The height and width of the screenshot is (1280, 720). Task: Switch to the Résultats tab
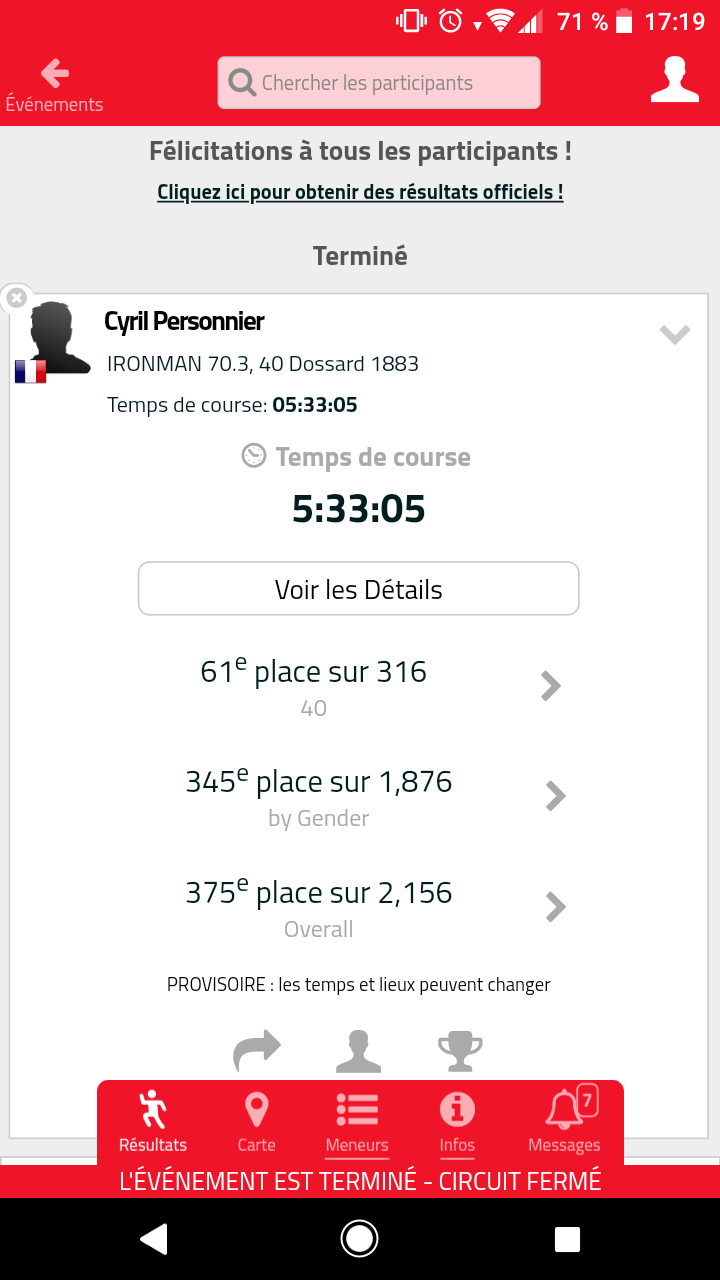click(x=153, y=1122)
